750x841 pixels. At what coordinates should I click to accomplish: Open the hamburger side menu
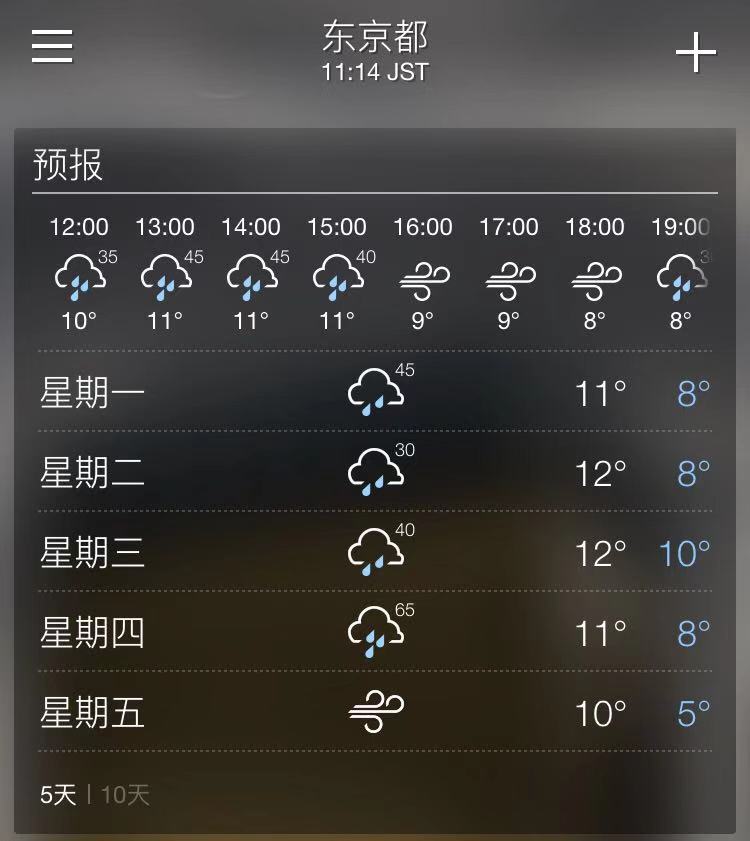pos(52,46)
